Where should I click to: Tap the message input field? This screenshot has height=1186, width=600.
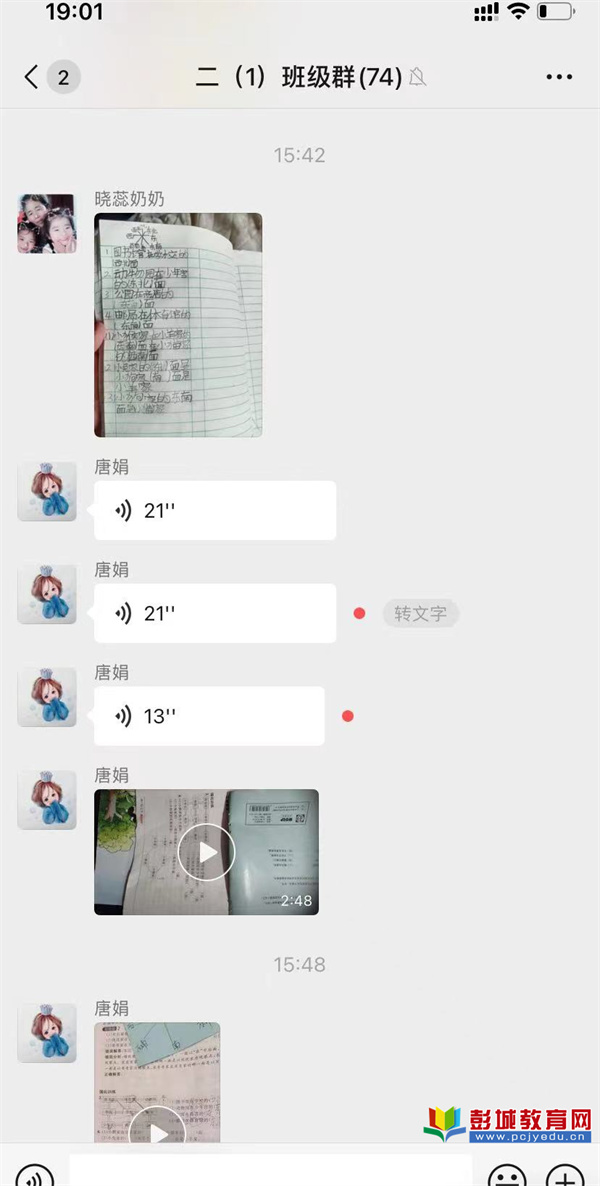270,1172
